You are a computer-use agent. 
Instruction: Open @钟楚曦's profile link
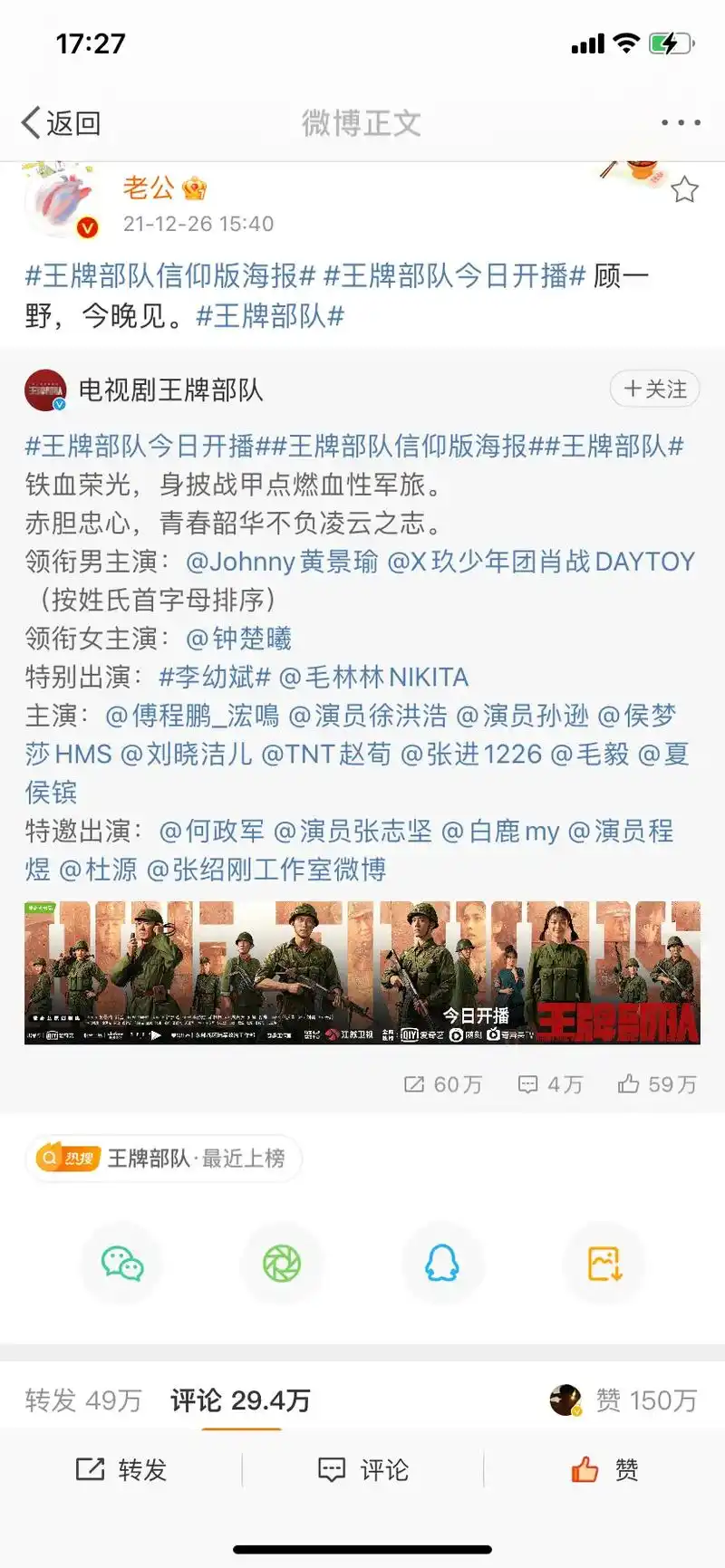click(238, 639)
